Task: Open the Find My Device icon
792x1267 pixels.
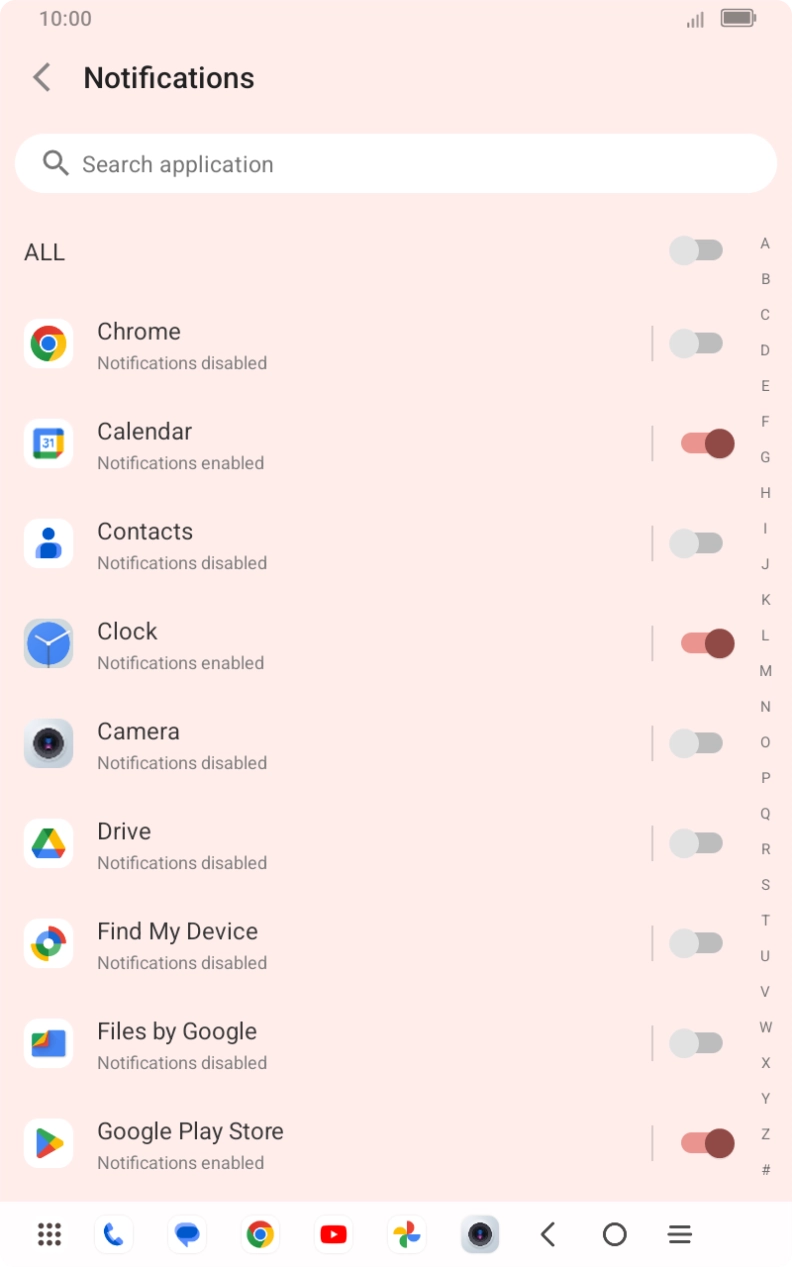Action: (x=48, y=943)
